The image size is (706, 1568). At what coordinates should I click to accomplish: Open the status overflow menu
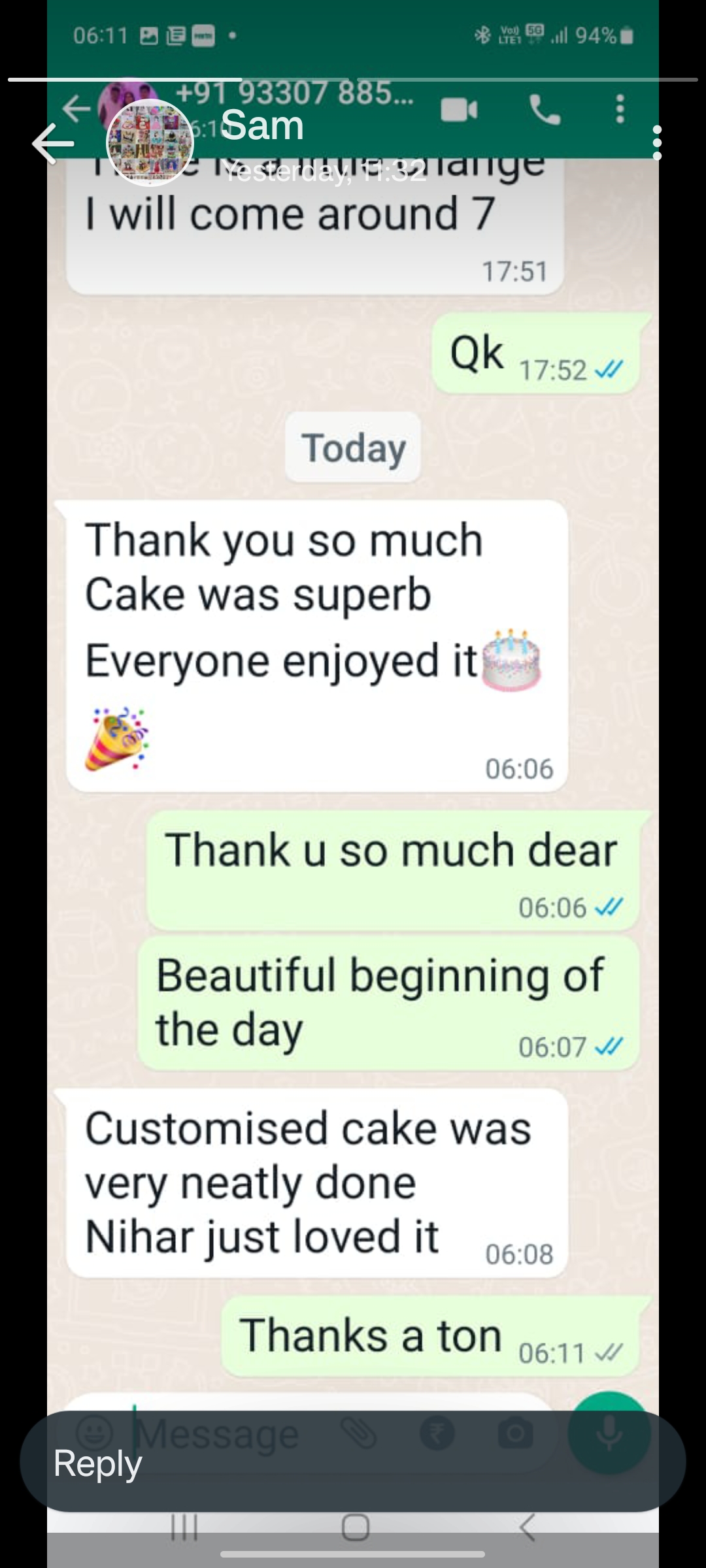click(657, 143)
